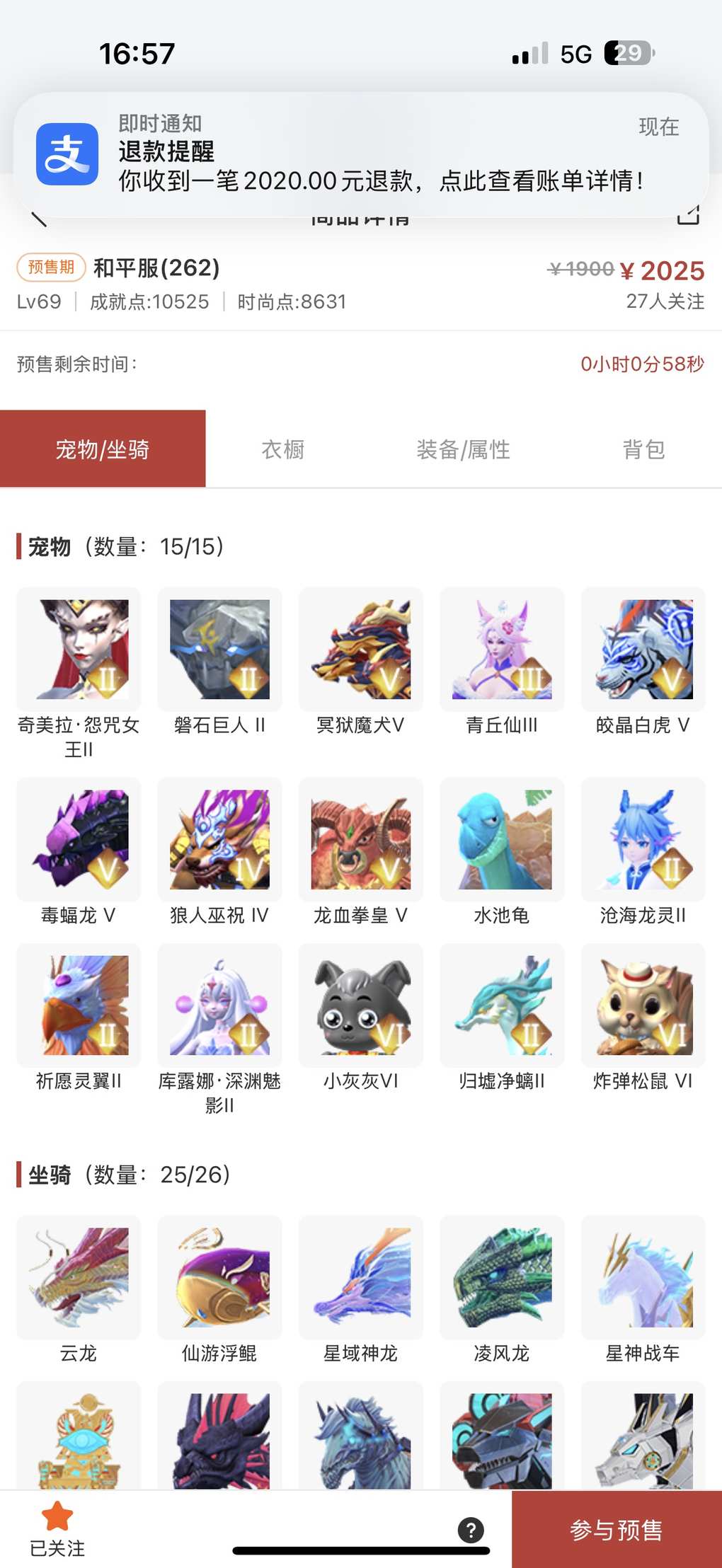
Task: Select pet 炸弹松鼠 VI
Action: (x=643, y=1005)
